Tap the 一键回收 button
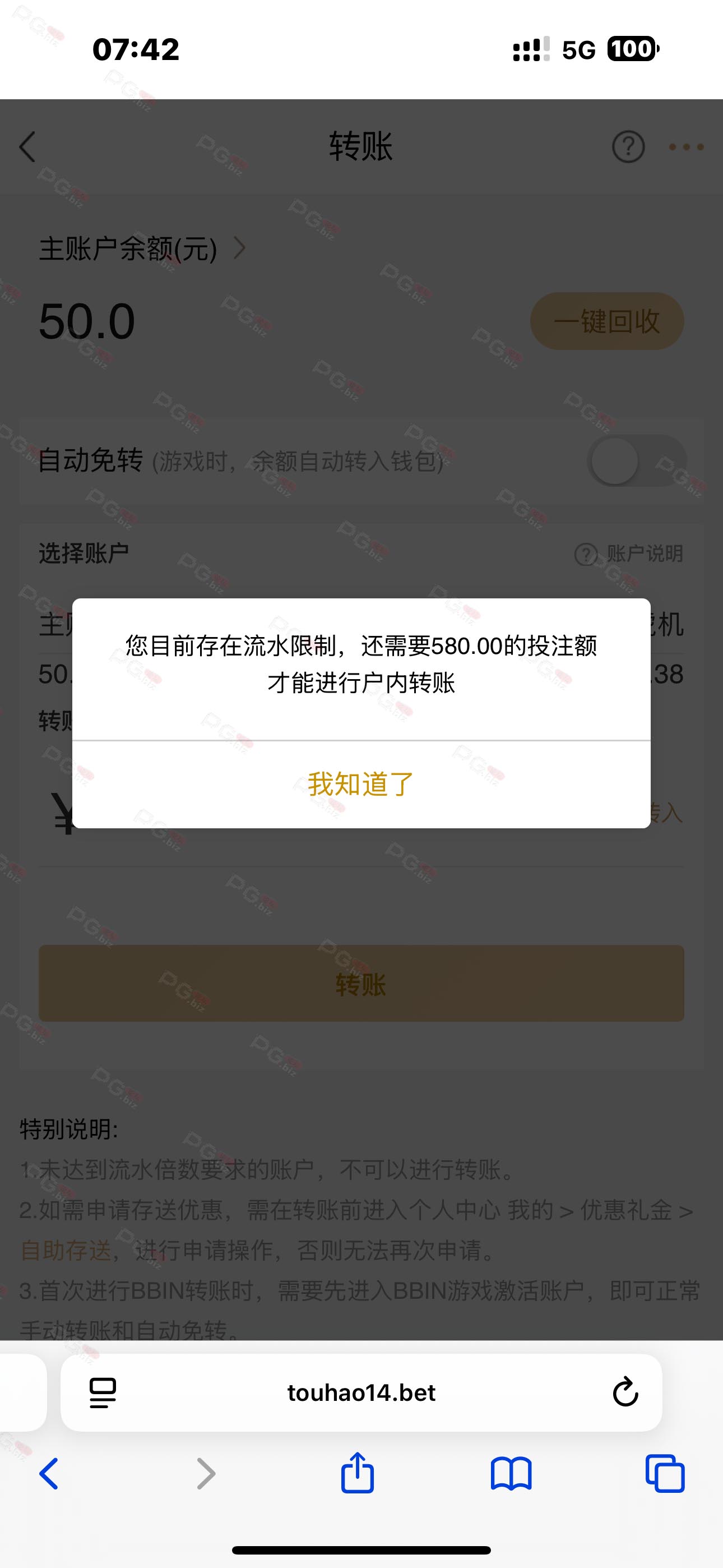 [607, 321]
